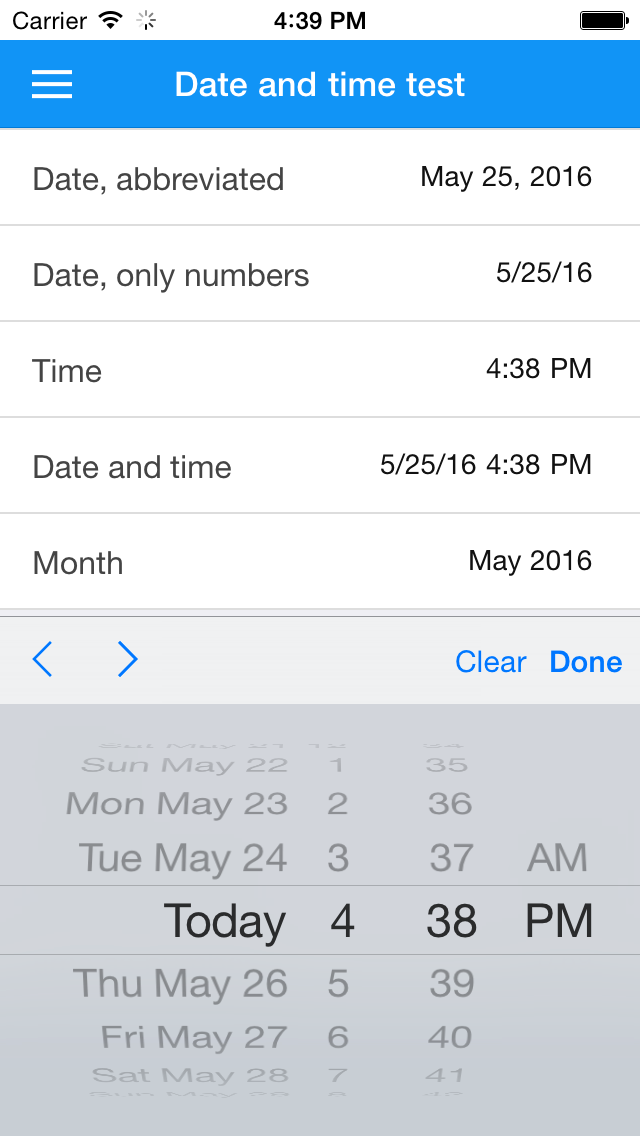The height and width of the screenshot is (1136, 640).
Task: Go to the next field arrow
Action: [x=128, y=659]
